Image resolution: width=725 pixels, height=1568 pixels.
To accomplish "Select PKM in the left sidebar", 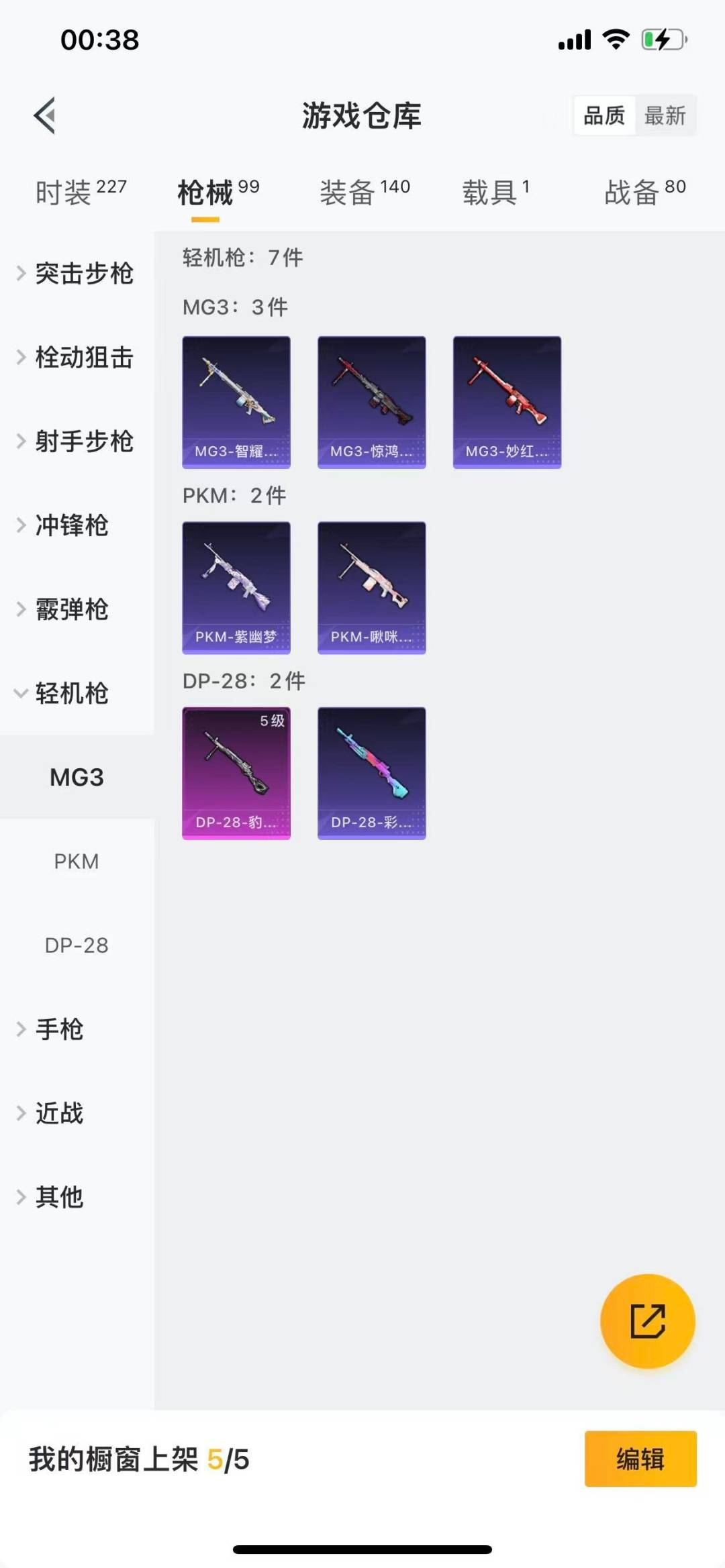I will pyautogui.click(x=76, y=861).
